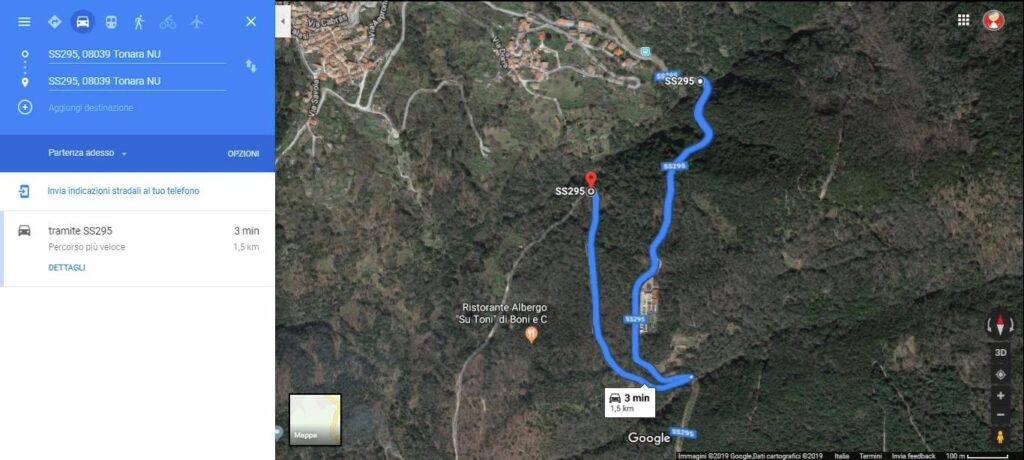
Task: Send directions to your phone
Action: tap(123, 190)
